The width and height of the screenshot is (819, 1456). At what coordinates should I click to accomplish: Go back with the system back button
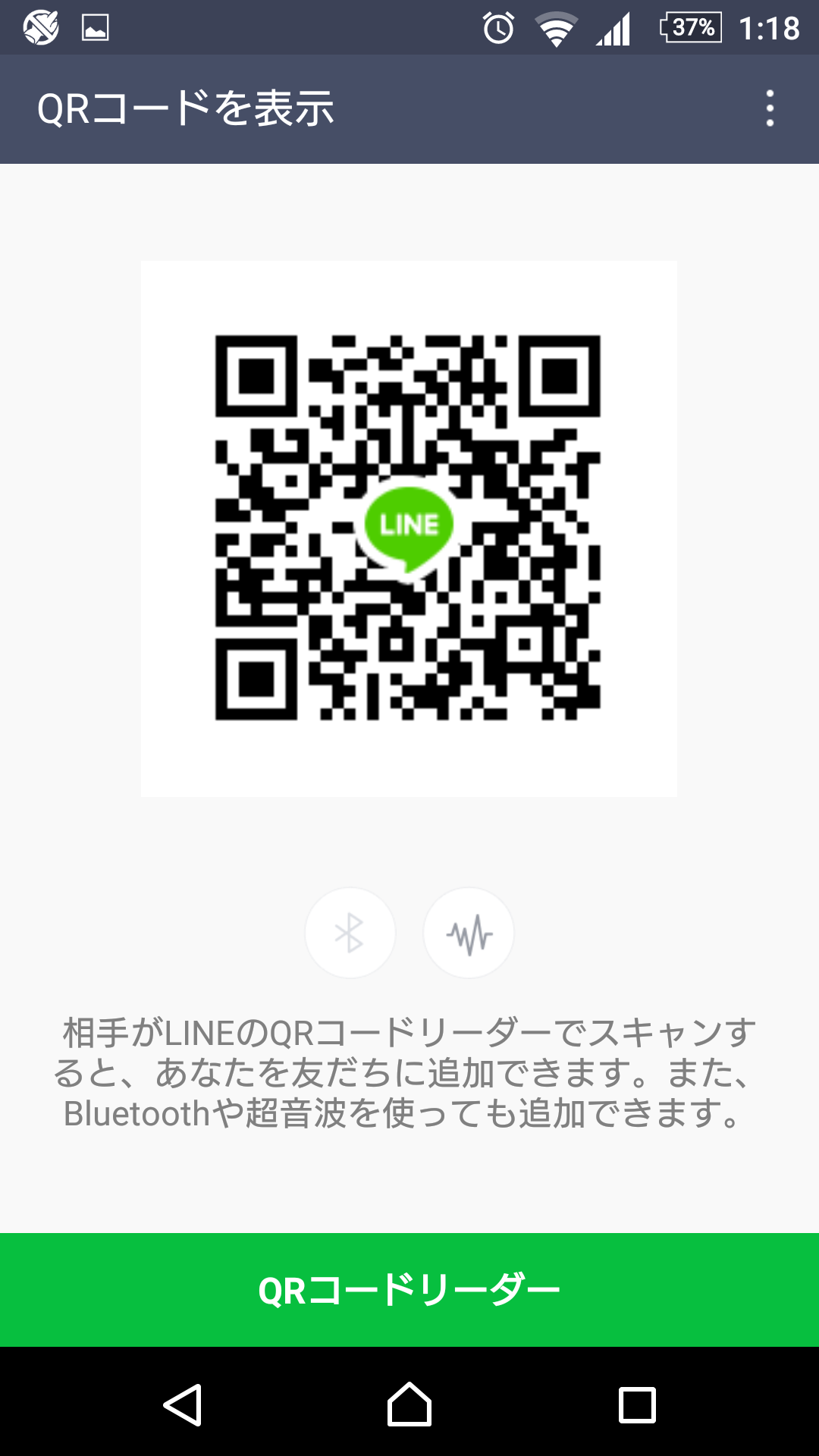pyautogui.click(x=182, y=1404)
